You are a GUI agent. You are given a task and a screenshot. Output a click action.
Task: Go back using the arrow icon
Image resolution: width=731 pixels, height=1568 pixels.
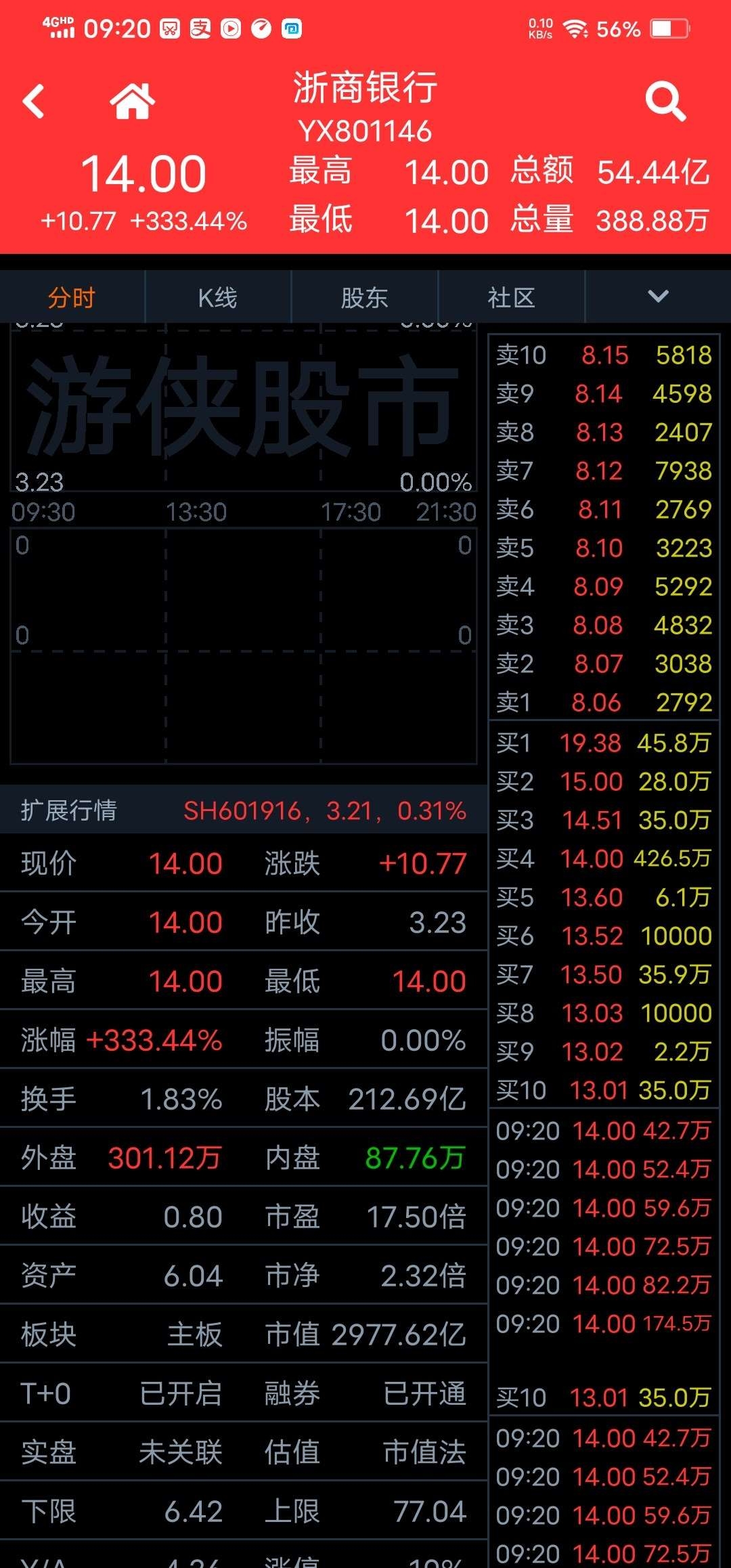click(34, 102)
